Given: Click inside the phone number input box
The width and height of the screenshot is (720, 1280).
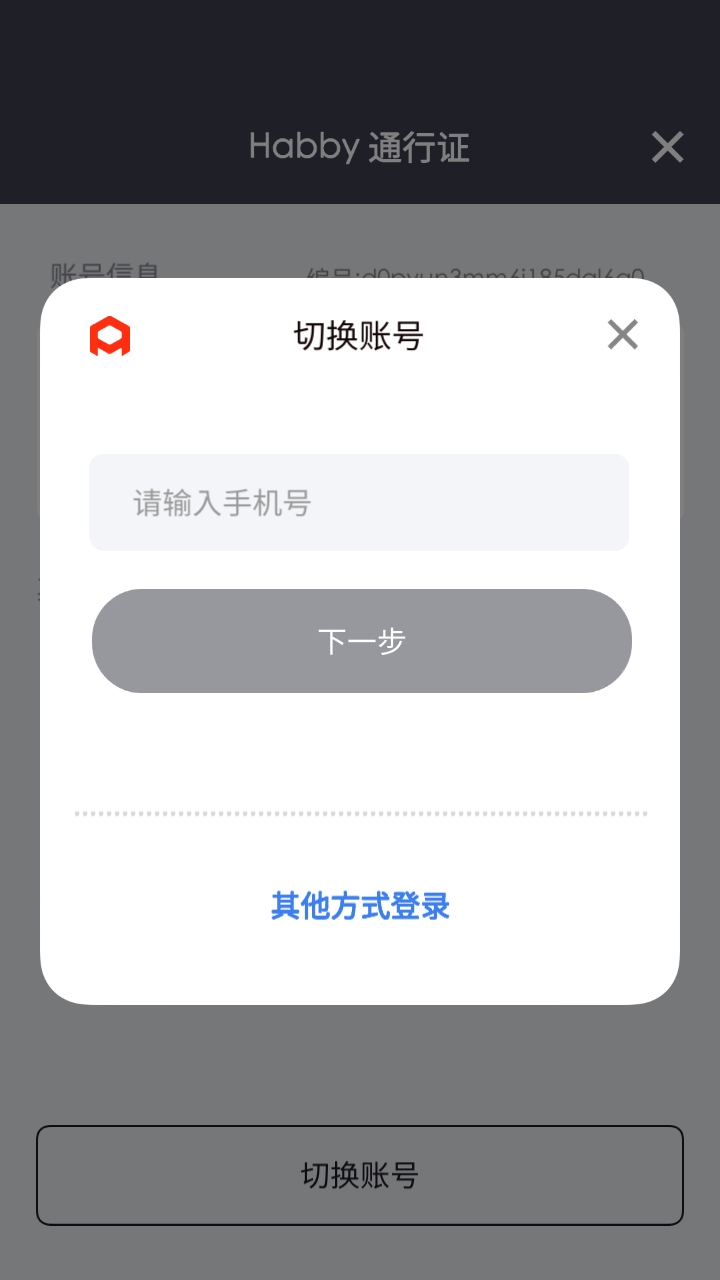Looking at the screenshot, I should pos(358,502).
